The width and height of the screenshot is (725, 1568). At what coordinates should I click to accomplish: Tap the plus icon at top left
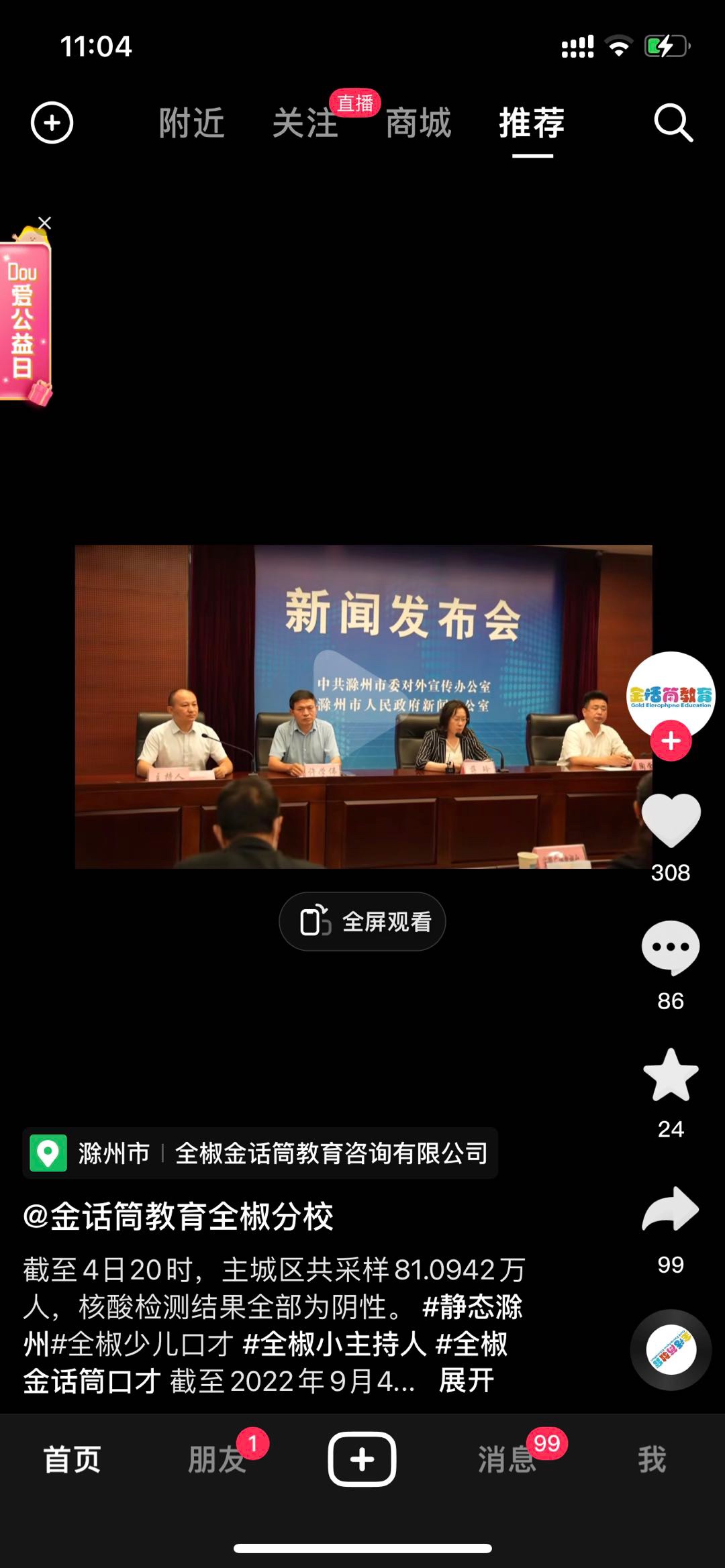(x=52, y=123)
